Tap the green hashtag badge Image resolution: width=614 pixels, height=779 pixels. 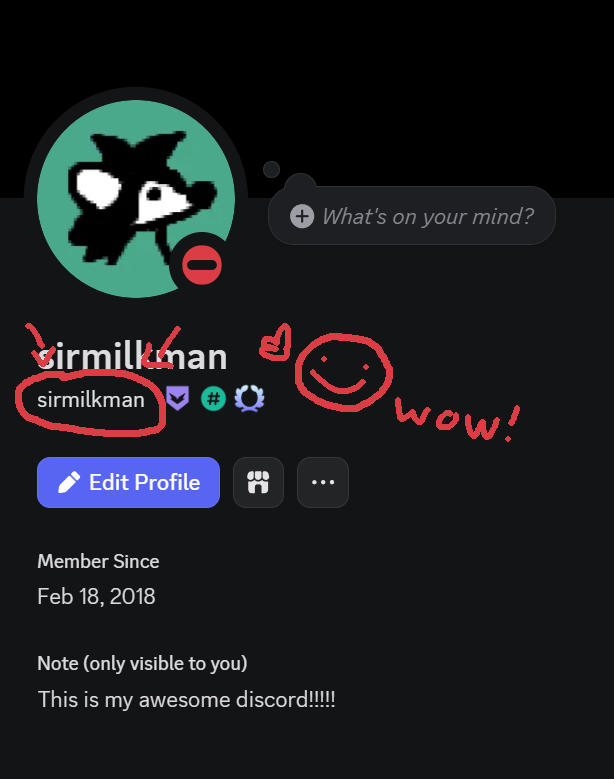(212, 399)
